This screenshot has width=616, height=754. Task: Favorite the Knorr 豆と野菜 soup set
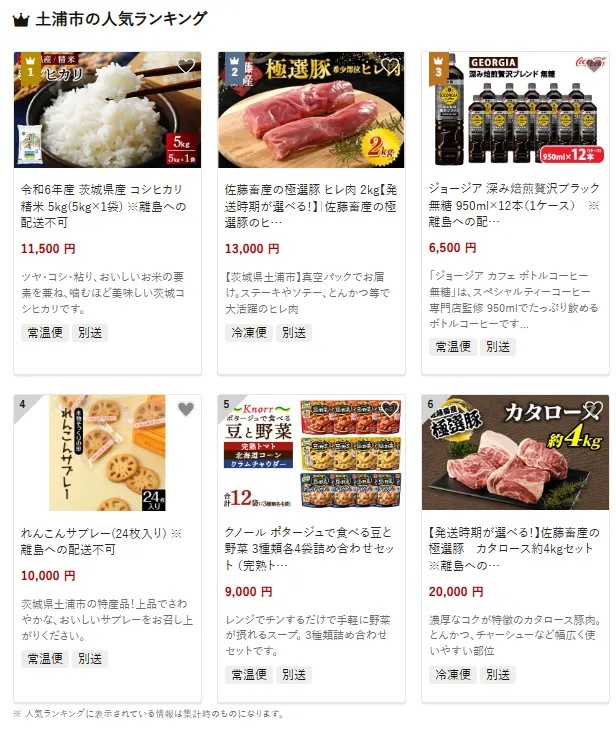point(390,409)
